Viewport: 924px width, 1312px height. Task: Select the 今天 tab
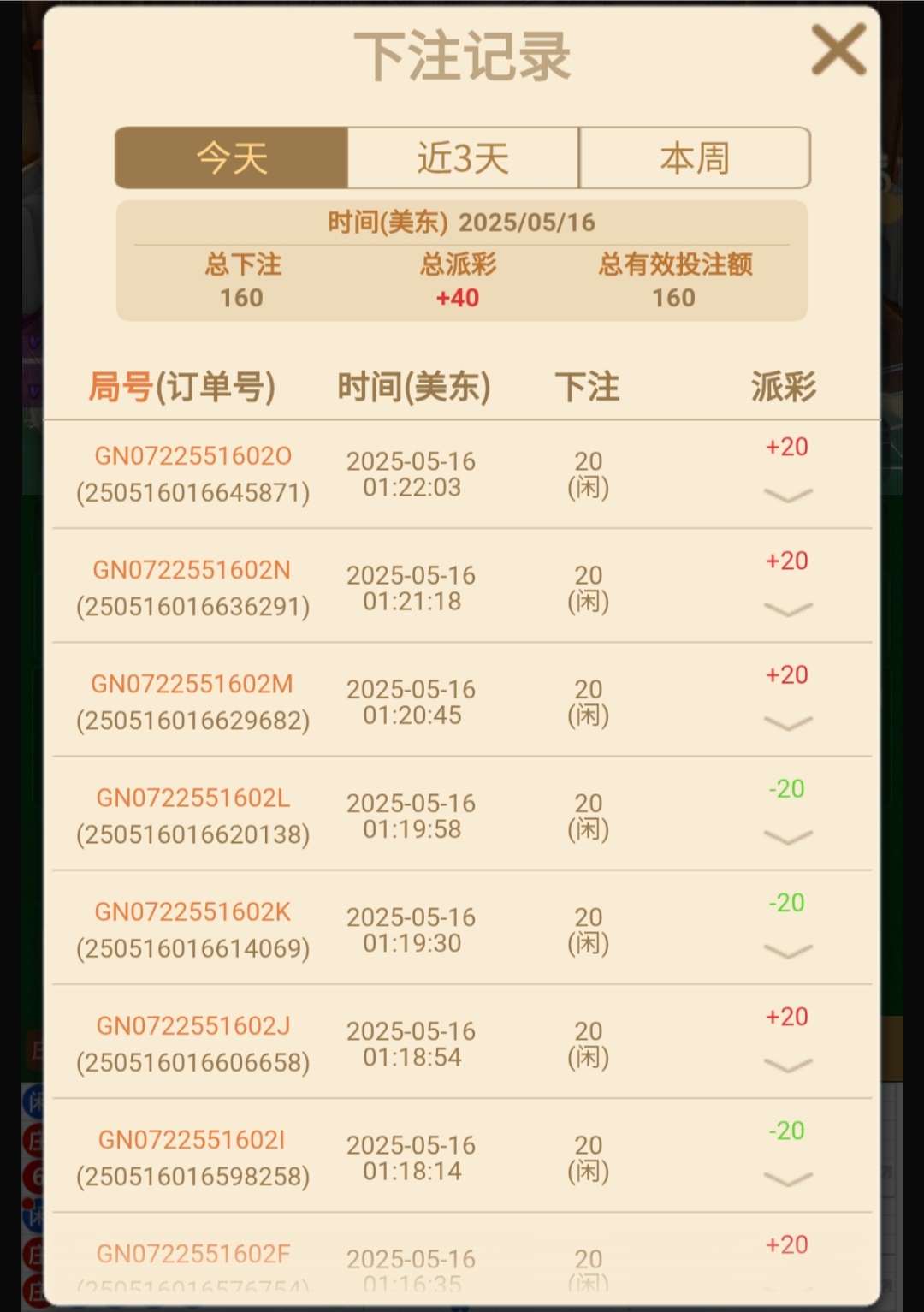pos(232,158)
